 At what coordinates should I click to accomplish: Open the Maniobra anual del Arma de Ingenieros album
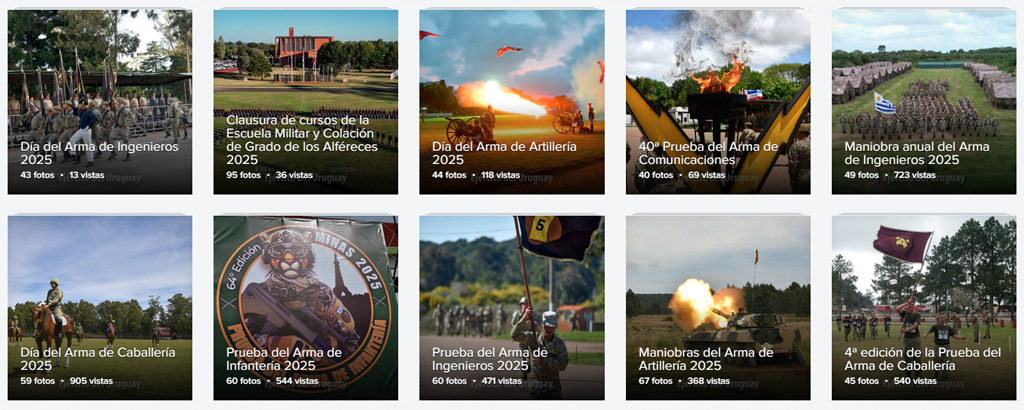coord(923,100)
